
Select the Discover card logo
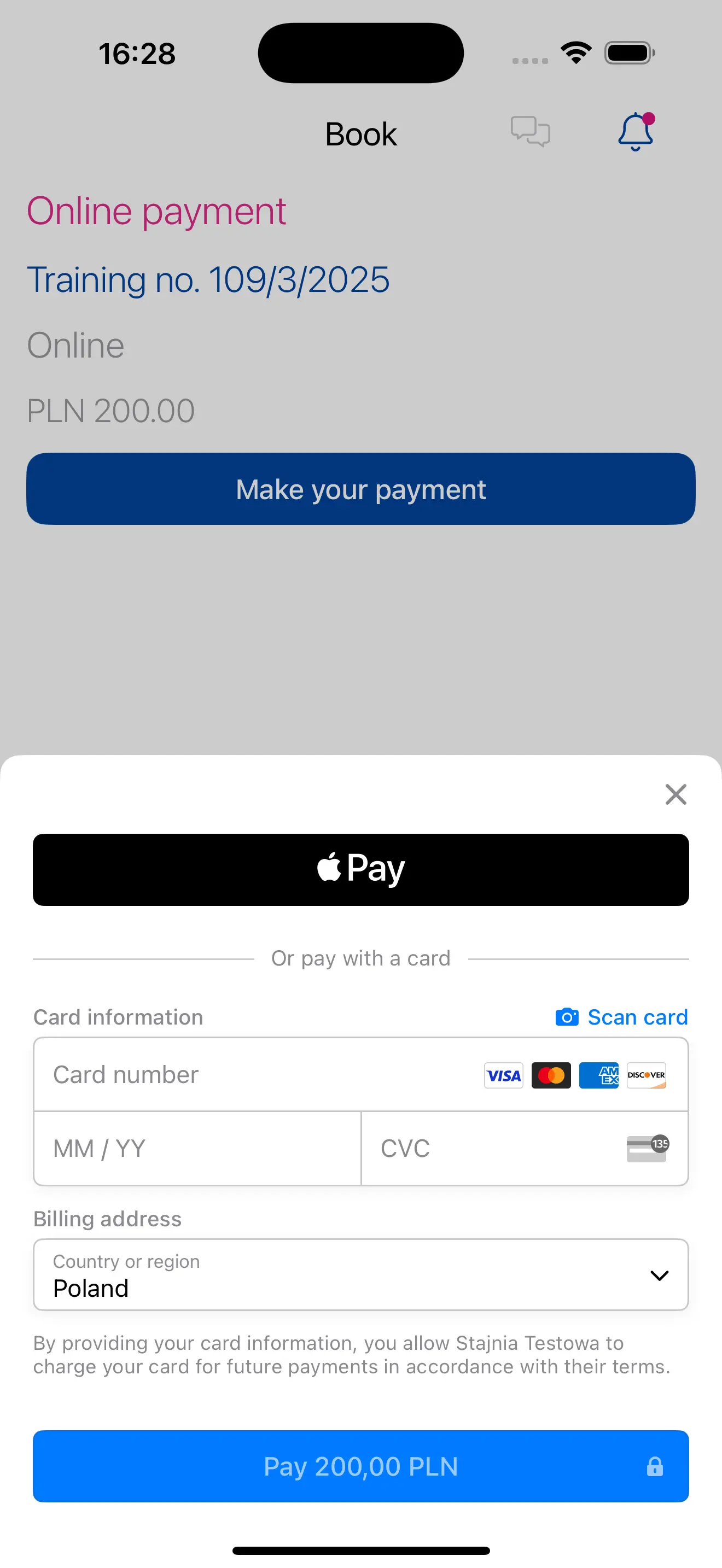point(646,1075)
